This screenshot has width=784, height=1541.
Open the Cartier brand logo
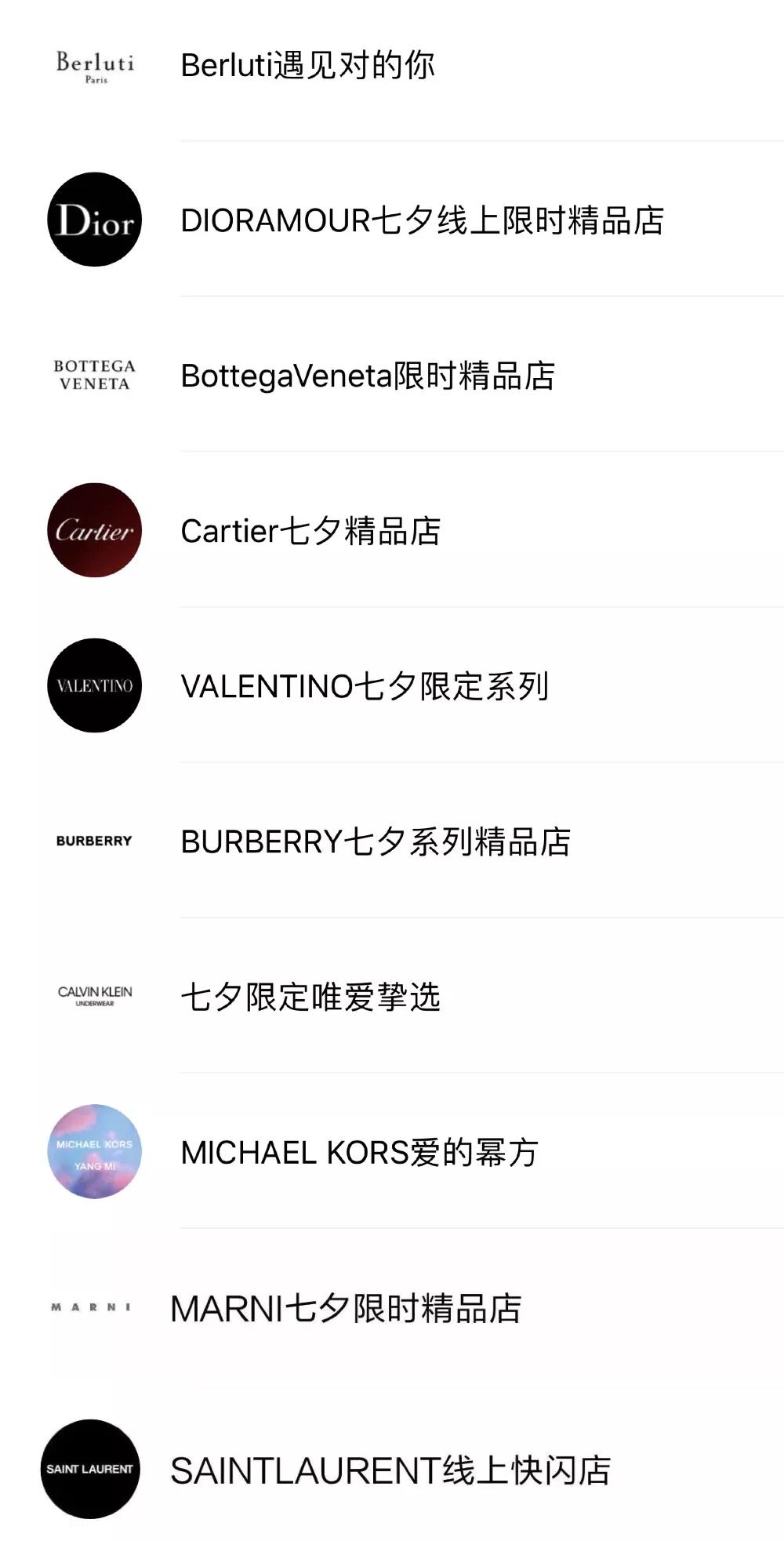(x=94, y=532)
